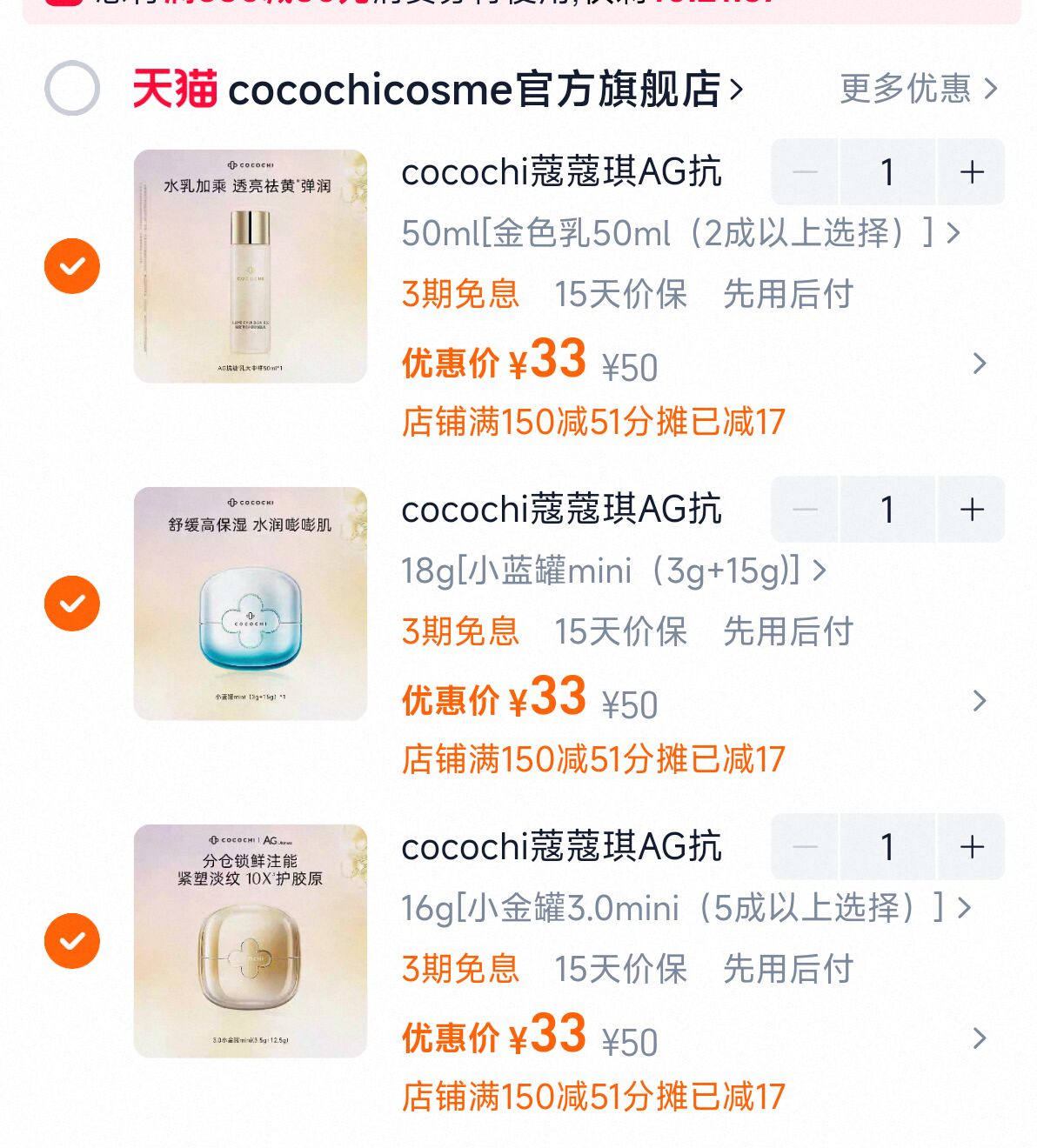Click 3期免息 installment label on first product
The image size is (1037, 1148).
click(459, 295)
